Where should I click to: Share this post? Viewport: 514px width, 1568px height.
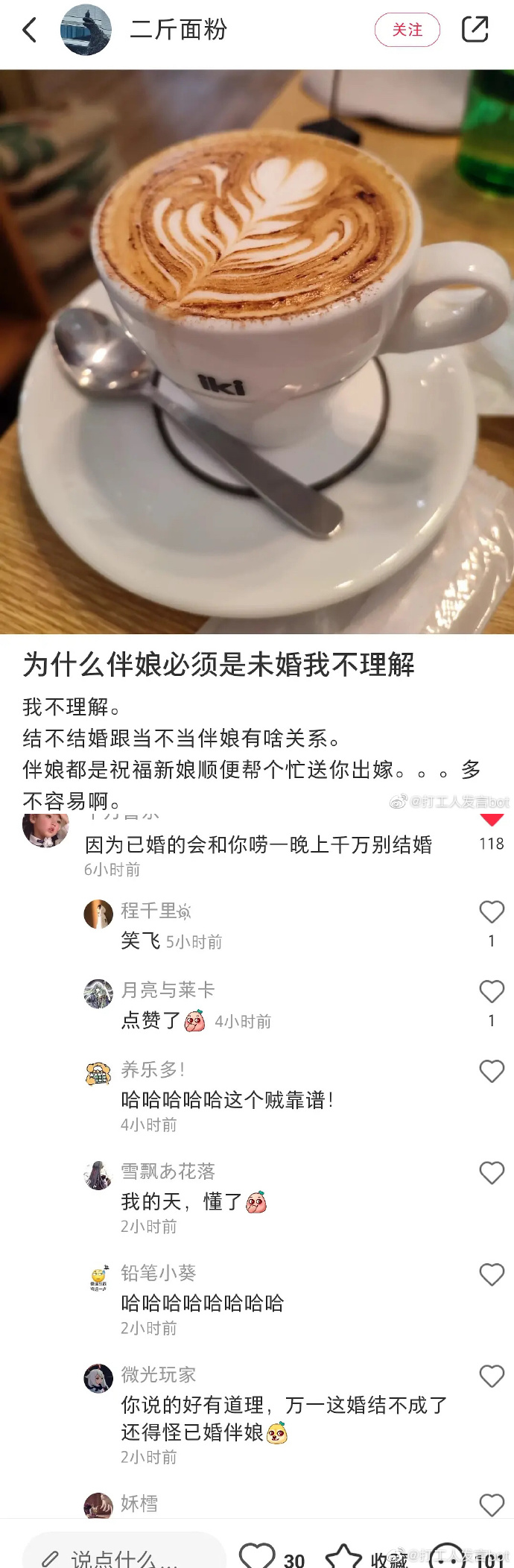click(475, 30)
